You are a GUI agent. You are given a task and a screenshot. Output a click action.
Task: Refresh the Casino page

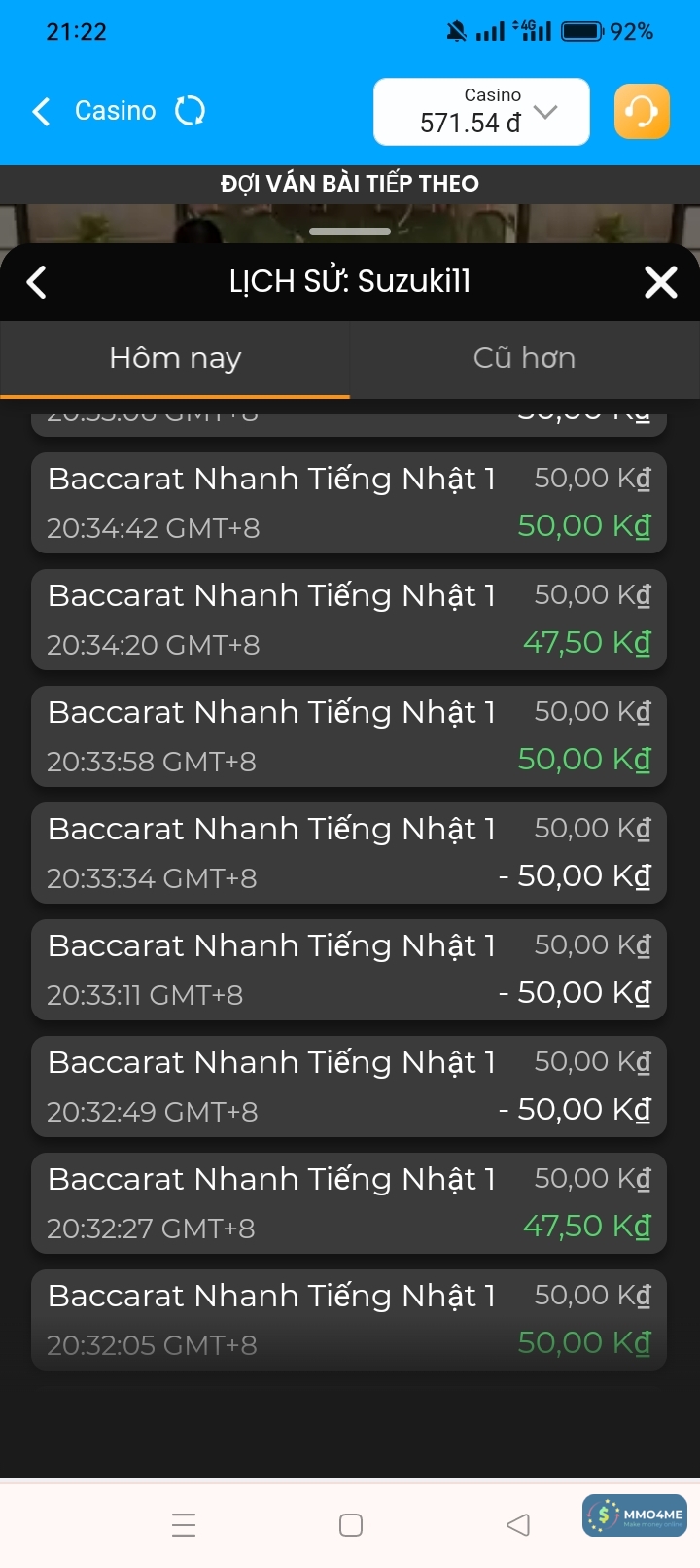click(190, 111)
